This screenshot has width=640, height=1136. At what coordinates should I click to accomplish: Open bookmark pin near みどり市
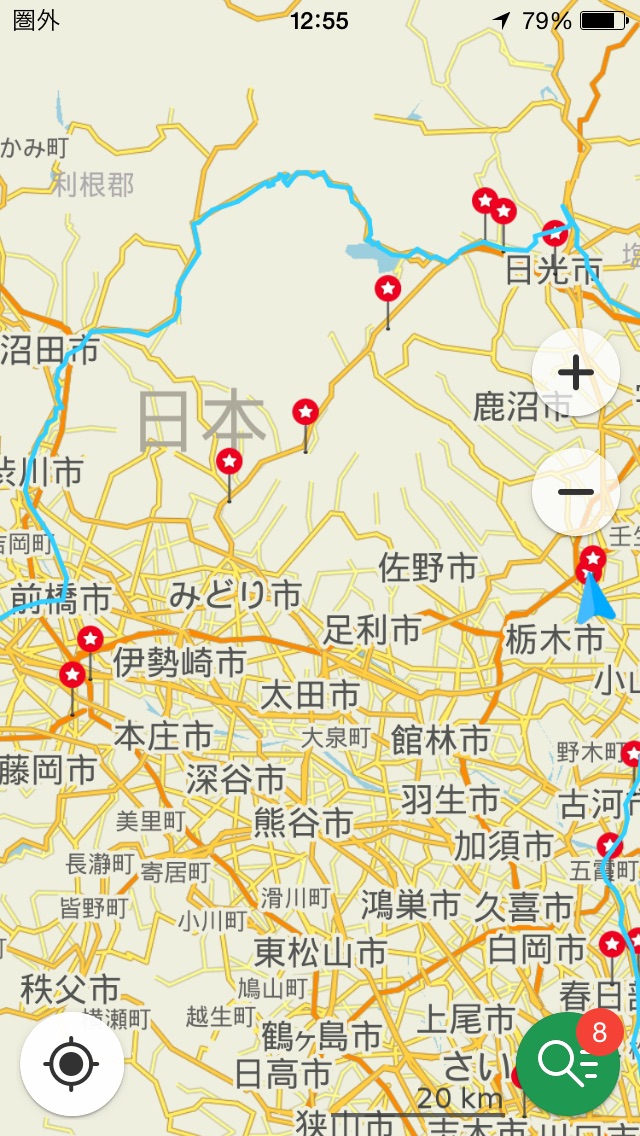click(x=229, y=461)
